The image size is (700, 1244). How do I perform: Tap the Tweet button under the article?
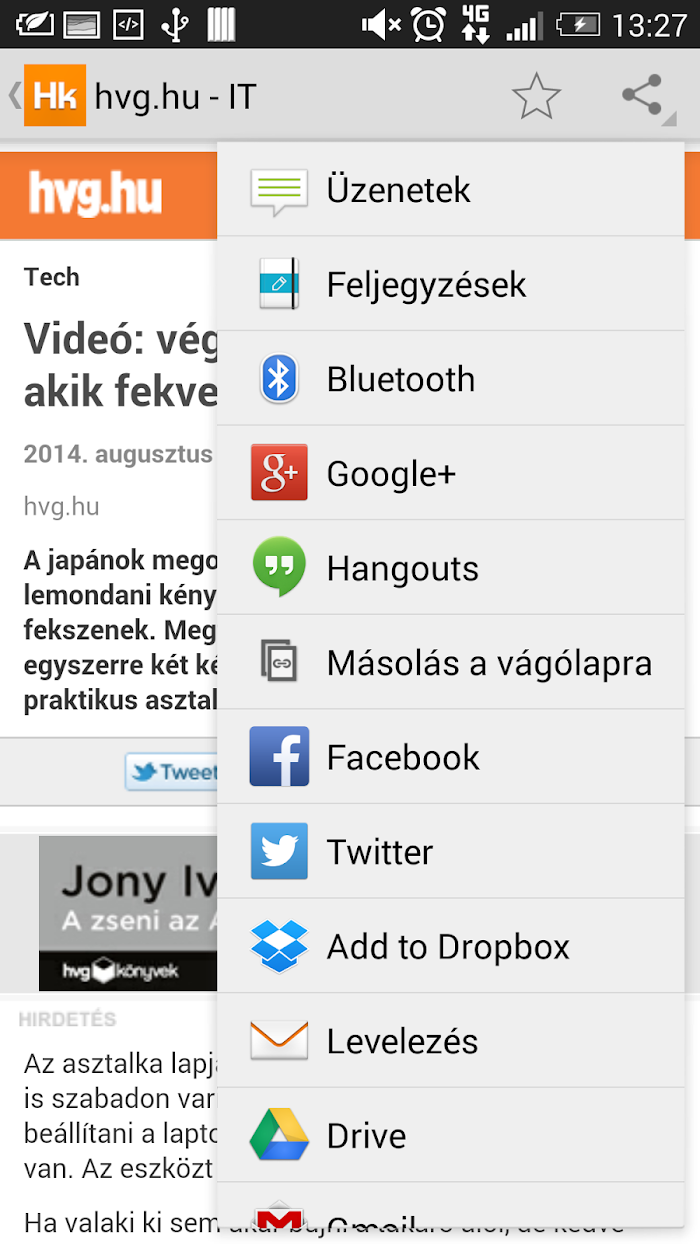coord(172,772)
